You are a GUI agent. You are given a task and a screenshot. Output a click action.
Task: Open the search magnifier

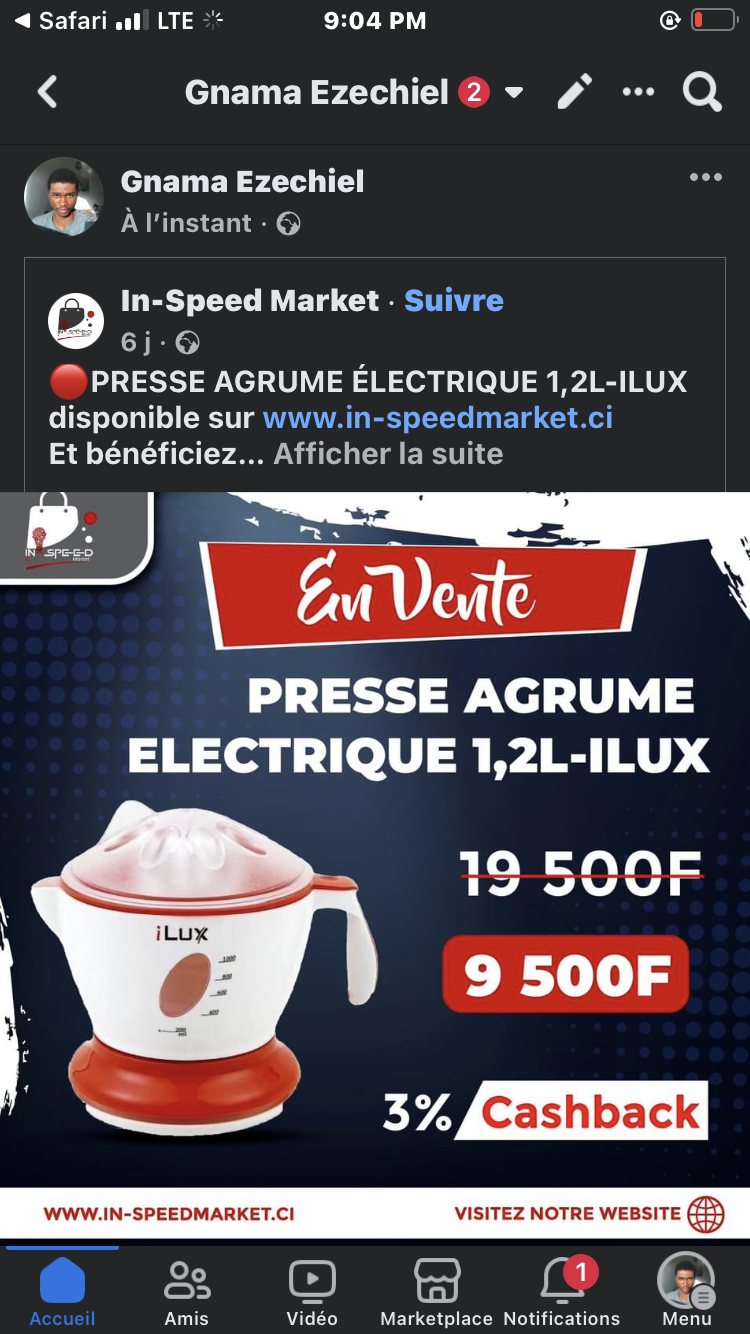702,93
